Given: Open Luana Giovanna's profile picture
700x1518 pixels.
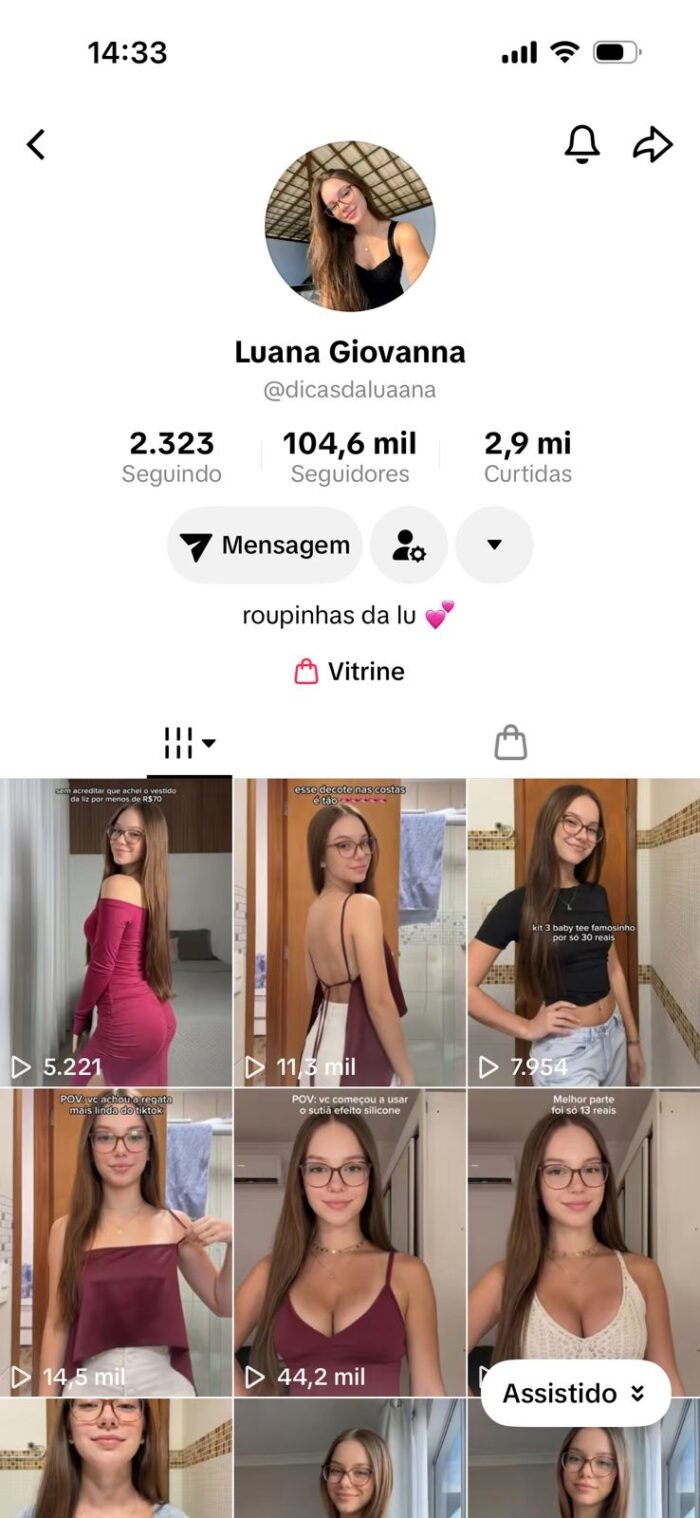Looking at the screenshot, I should click(350, 226).
